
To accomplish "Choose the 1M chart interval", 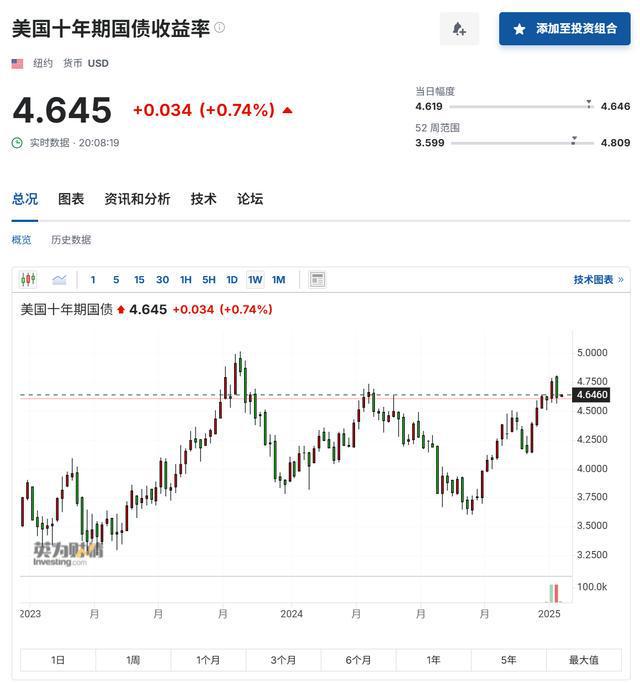I will [x=279, y=280].
